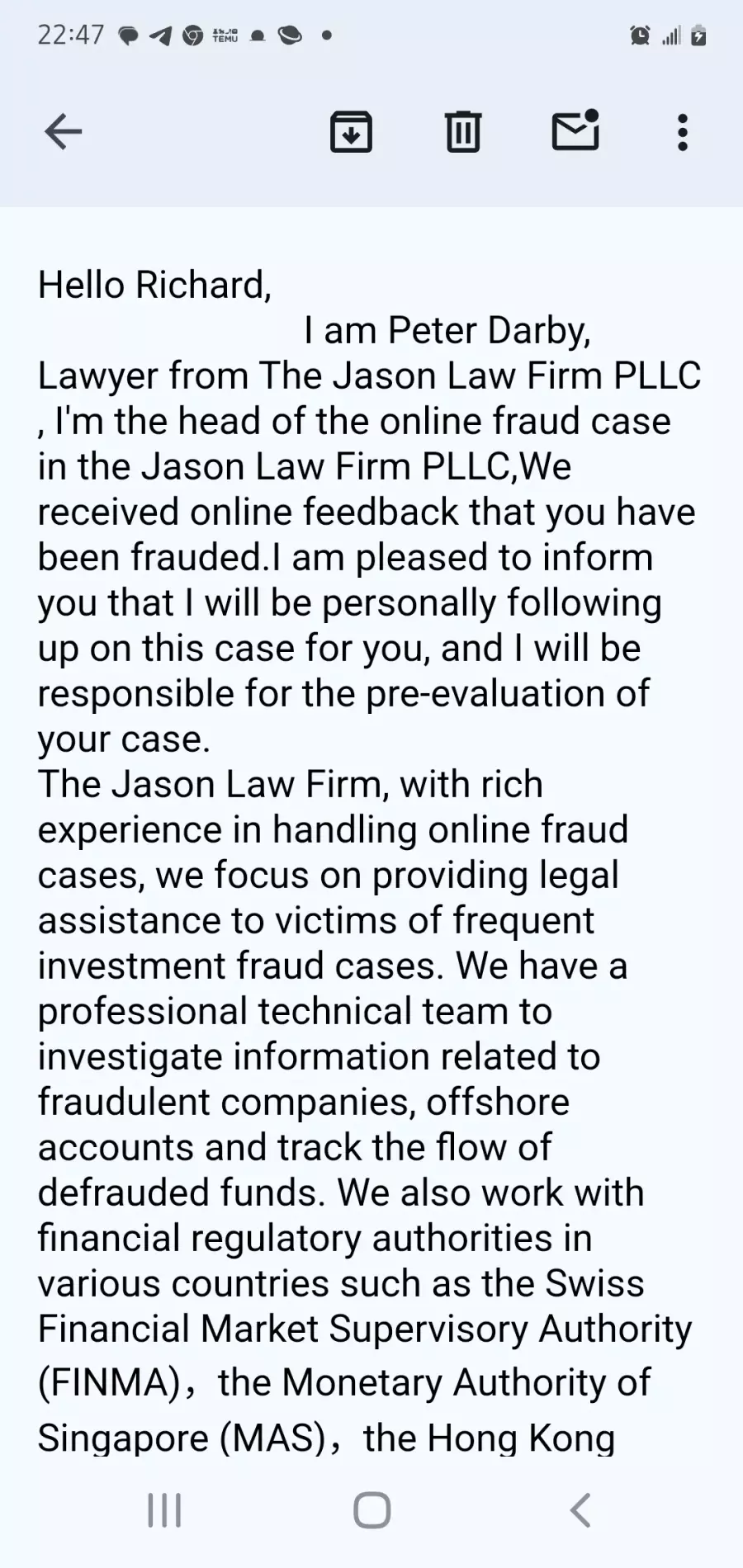Open recent apps from the navigation bar
This screenshot has width=743, height=1568.
click(x=164, y=1511)
